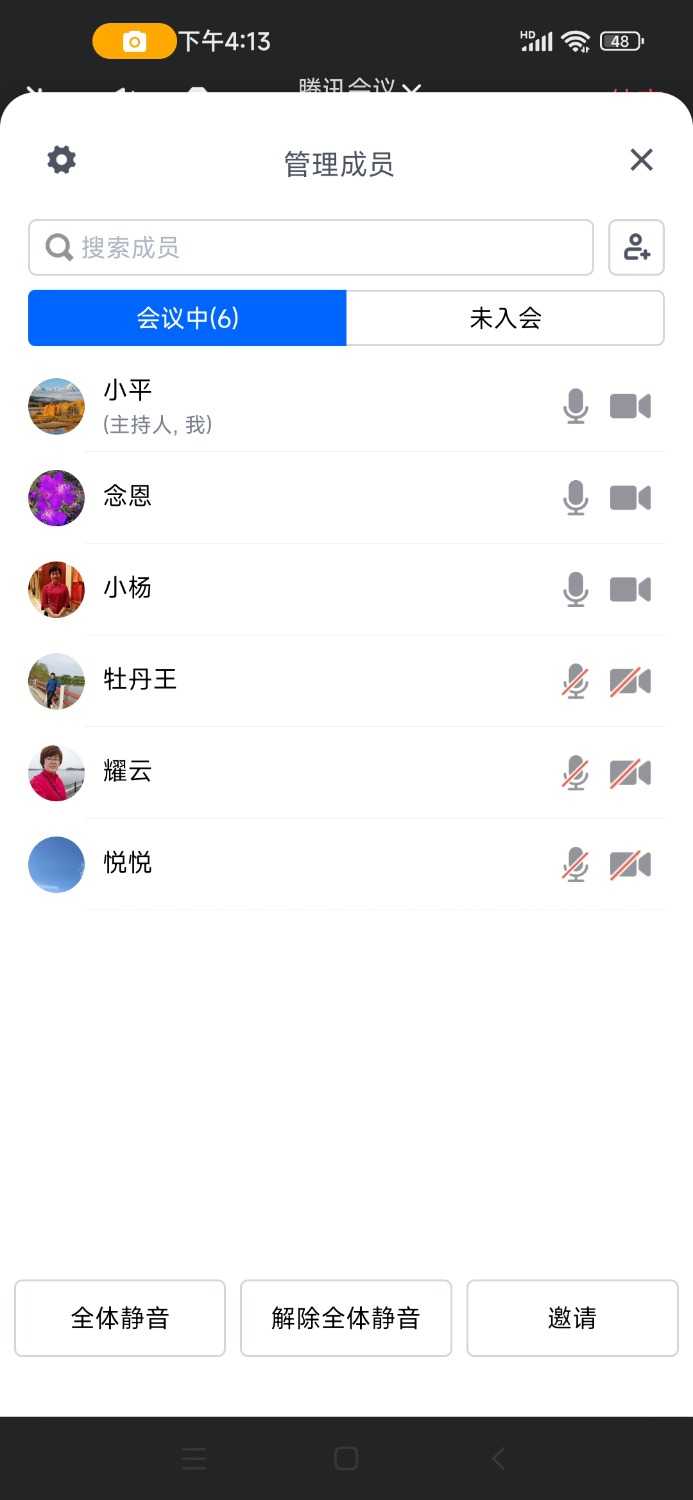
Task: Tap the 邀请 button
Action: (572, 1318)
